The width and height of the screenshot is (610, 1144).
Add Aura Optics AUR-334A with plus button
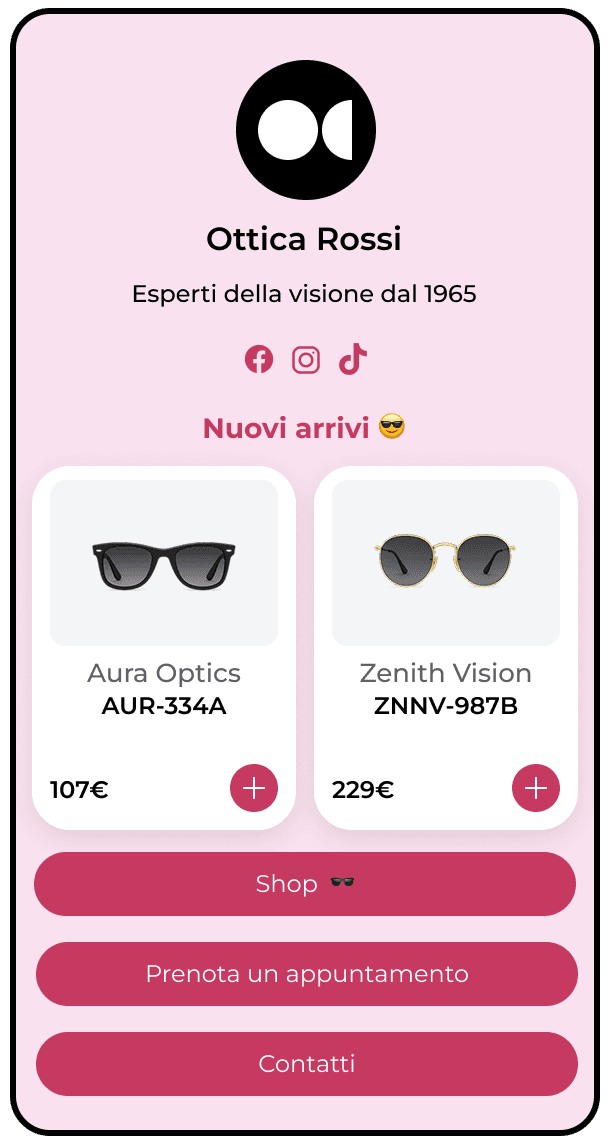pyautogui.click(x=254, y=788)
